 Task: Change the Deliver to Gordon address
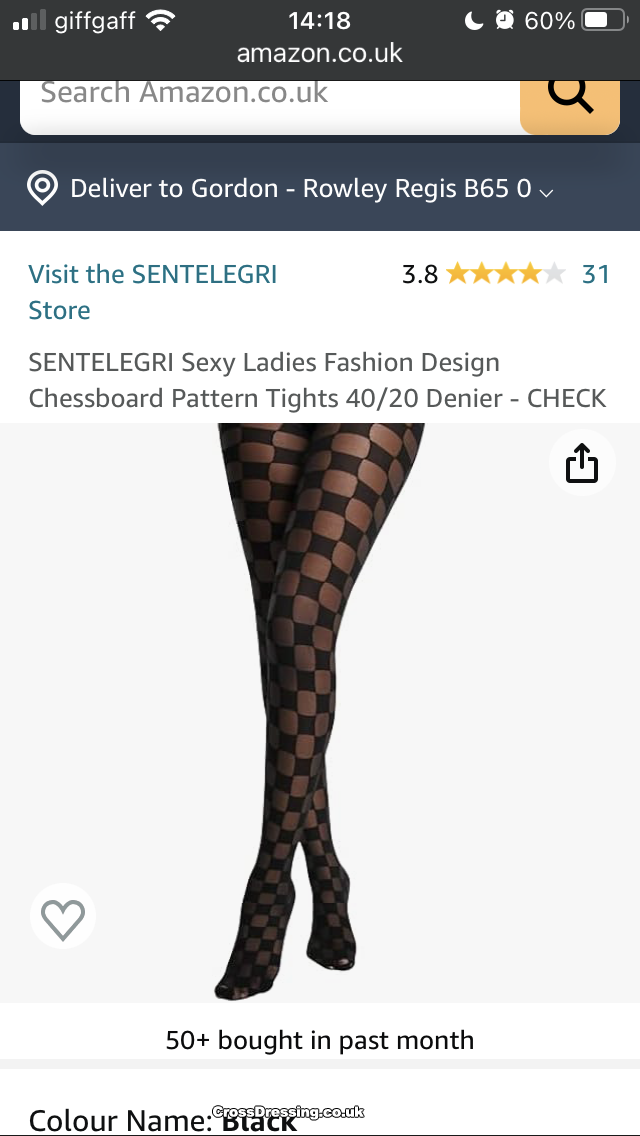click(x=300, y=188)
